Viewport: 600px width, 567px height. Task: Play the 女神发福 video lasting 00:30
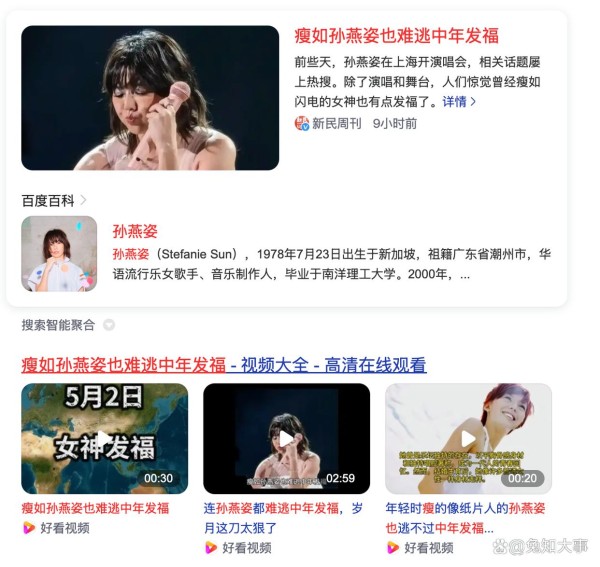pyautogui.click(x=104, y=438)
